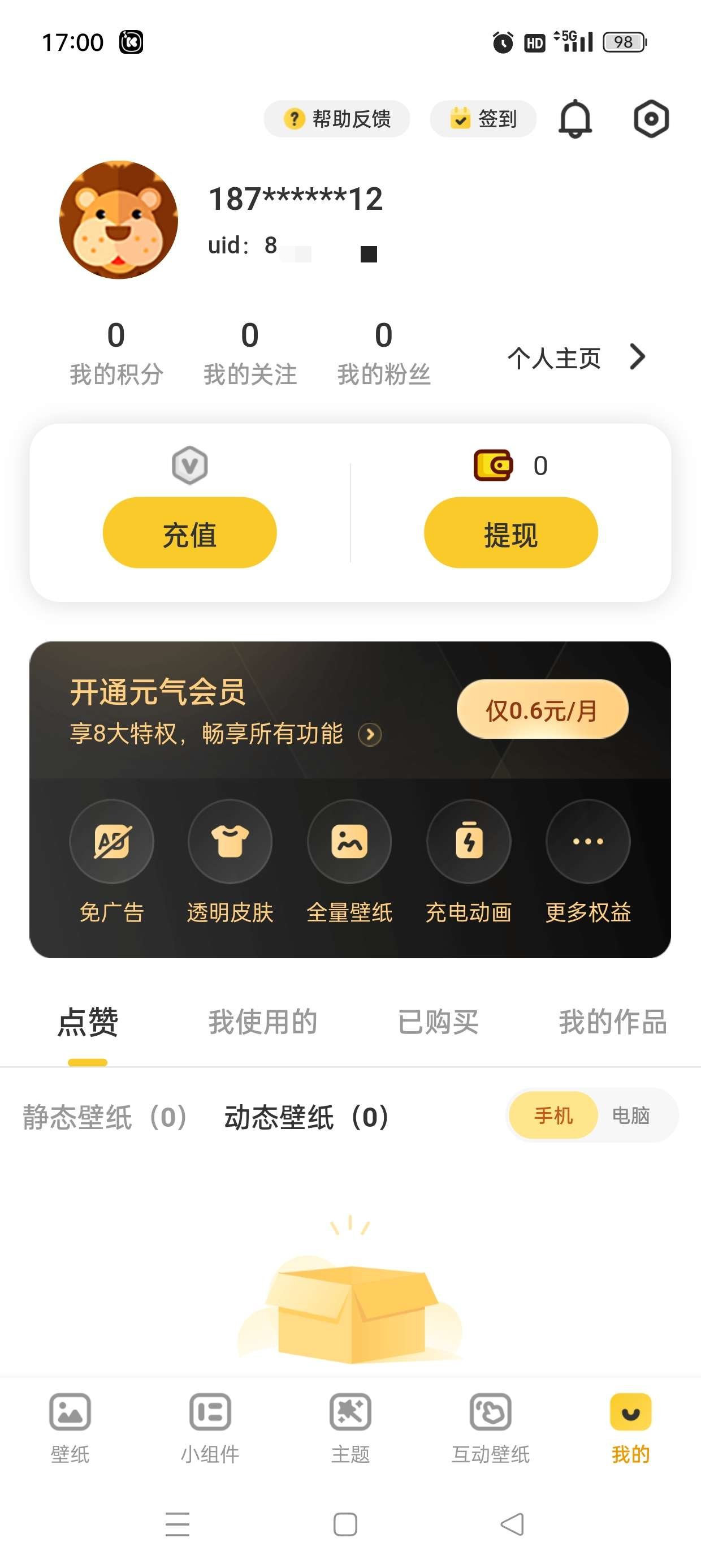The height and width of the screenshot is (1568, 701).
Task: Open the notification bell
Action: point(577,119)
